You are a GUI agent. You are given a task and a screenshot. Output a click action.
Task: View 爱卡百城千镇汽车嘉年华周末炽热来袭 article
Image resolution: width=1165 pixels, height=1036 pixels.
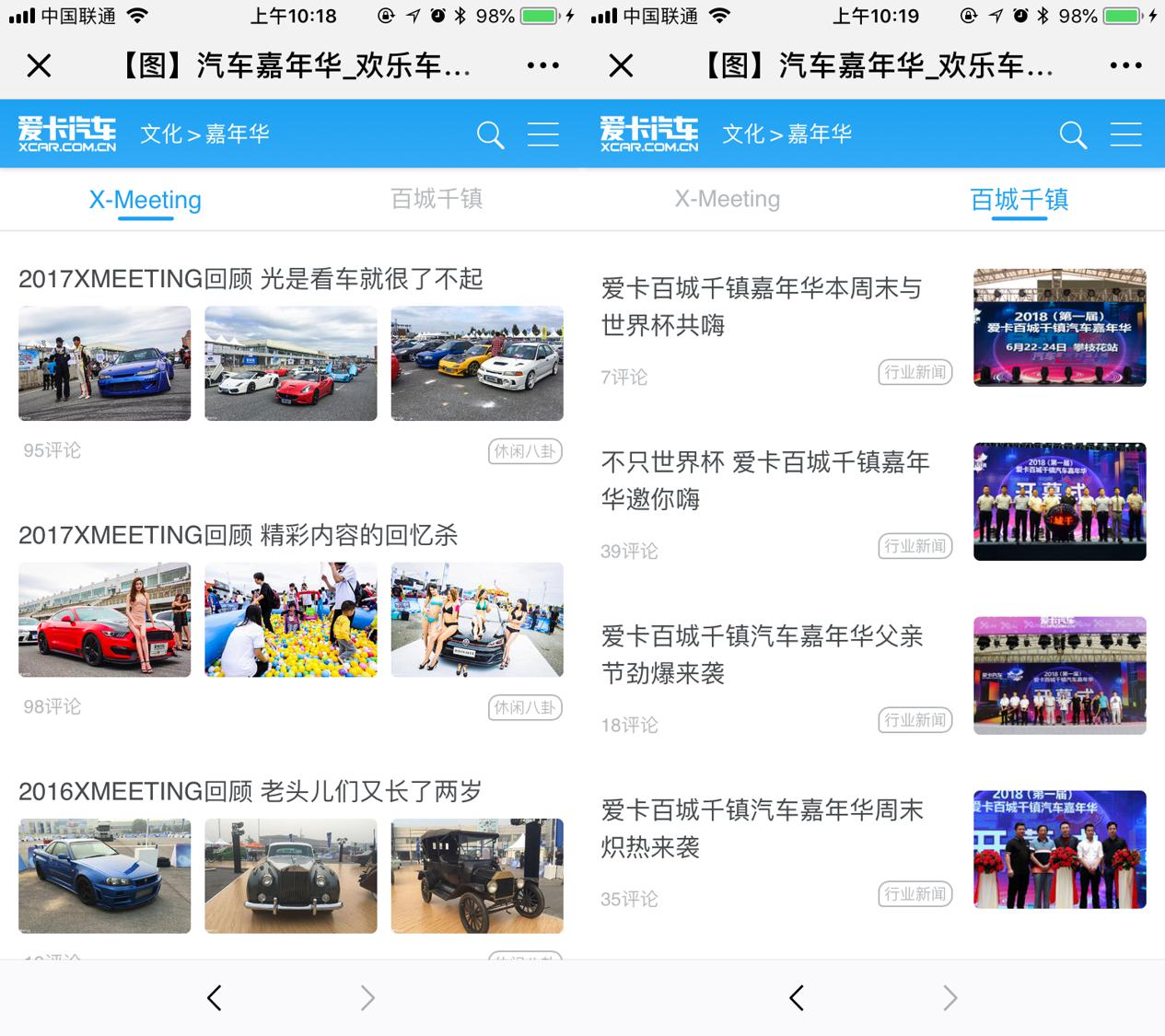[762, 828]
